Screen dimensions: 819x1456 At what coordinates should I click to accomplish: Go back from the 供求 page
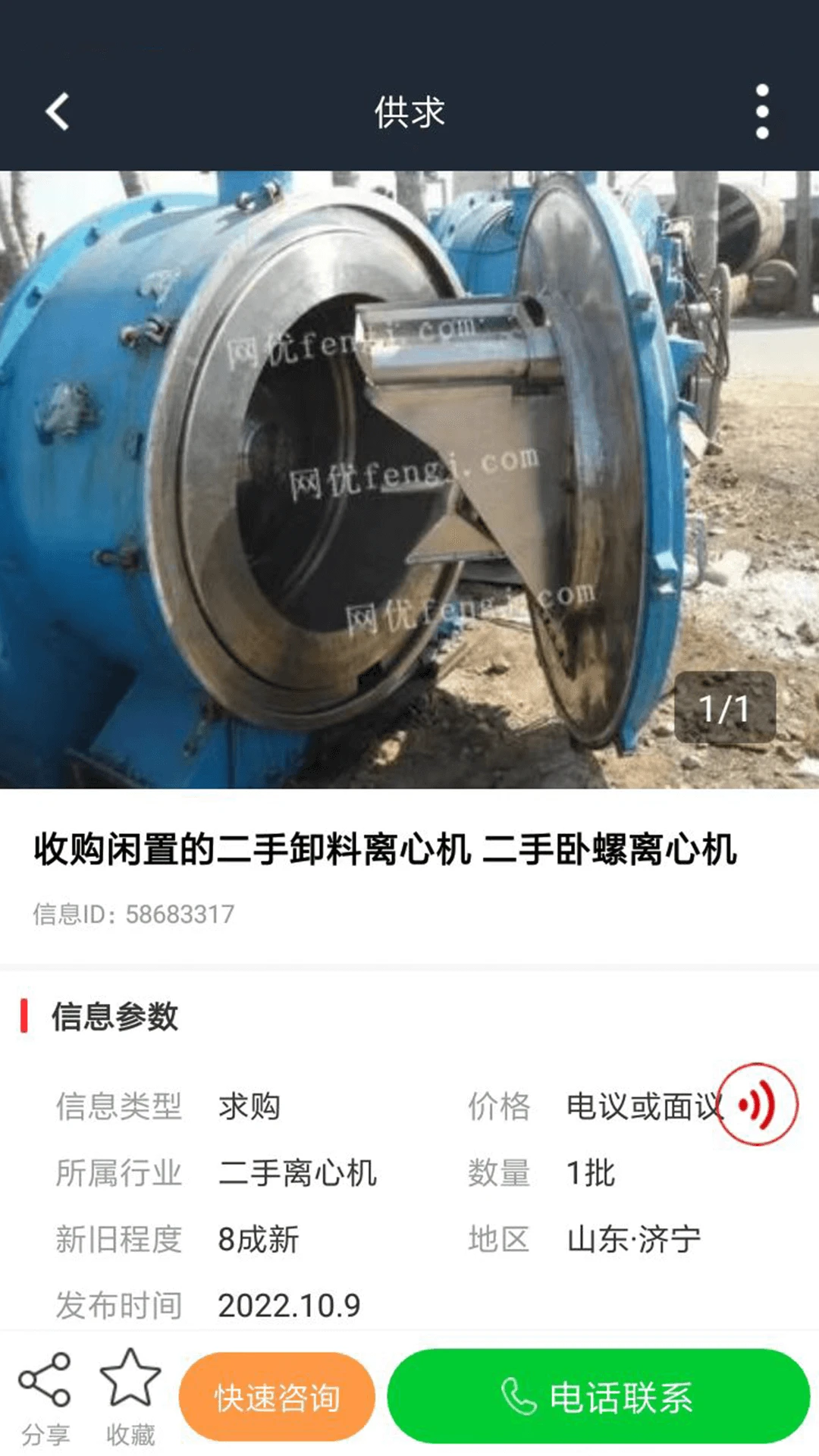point(58,112)
